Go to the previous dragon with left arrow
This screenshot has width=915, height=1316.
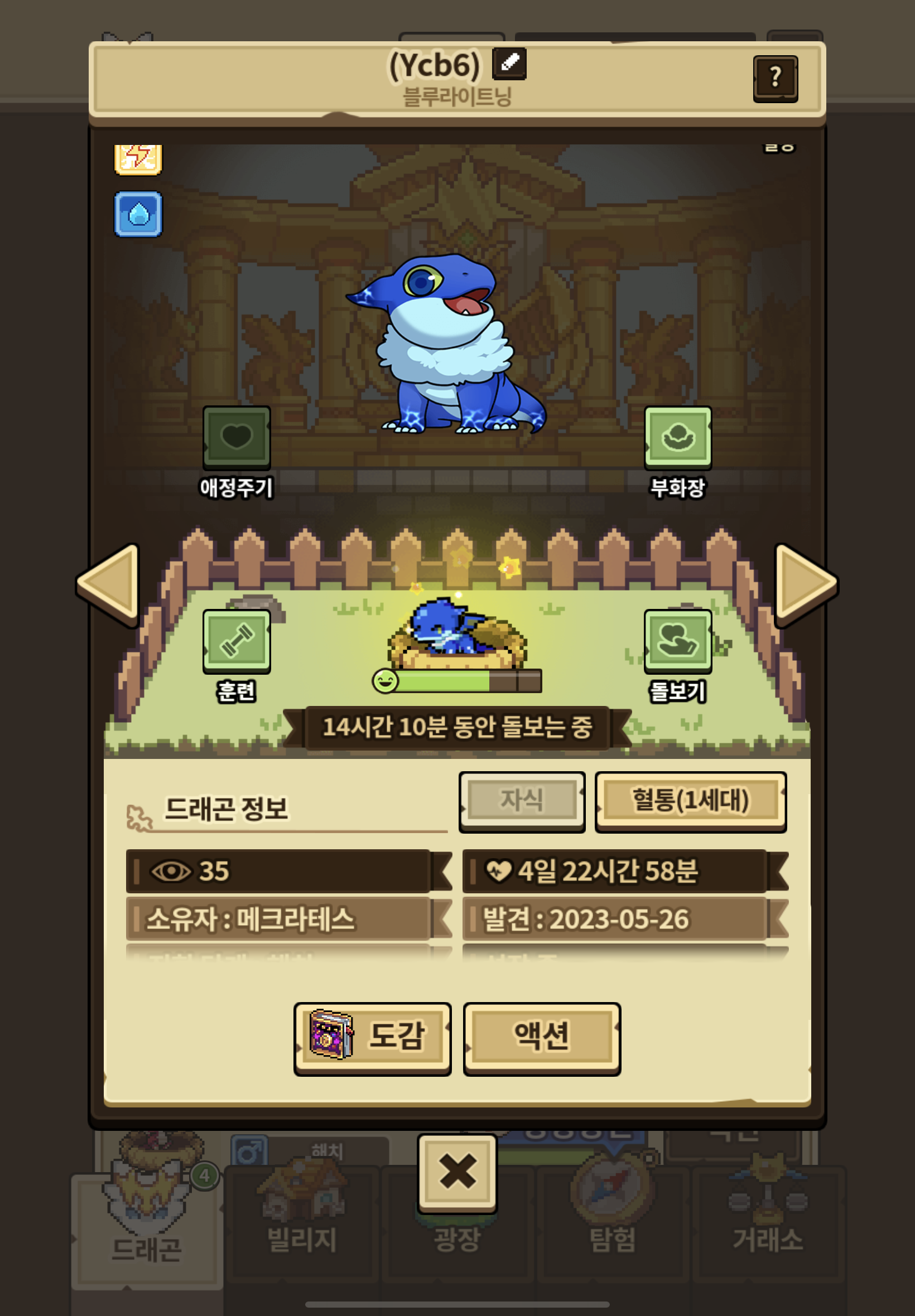(110, 583)
